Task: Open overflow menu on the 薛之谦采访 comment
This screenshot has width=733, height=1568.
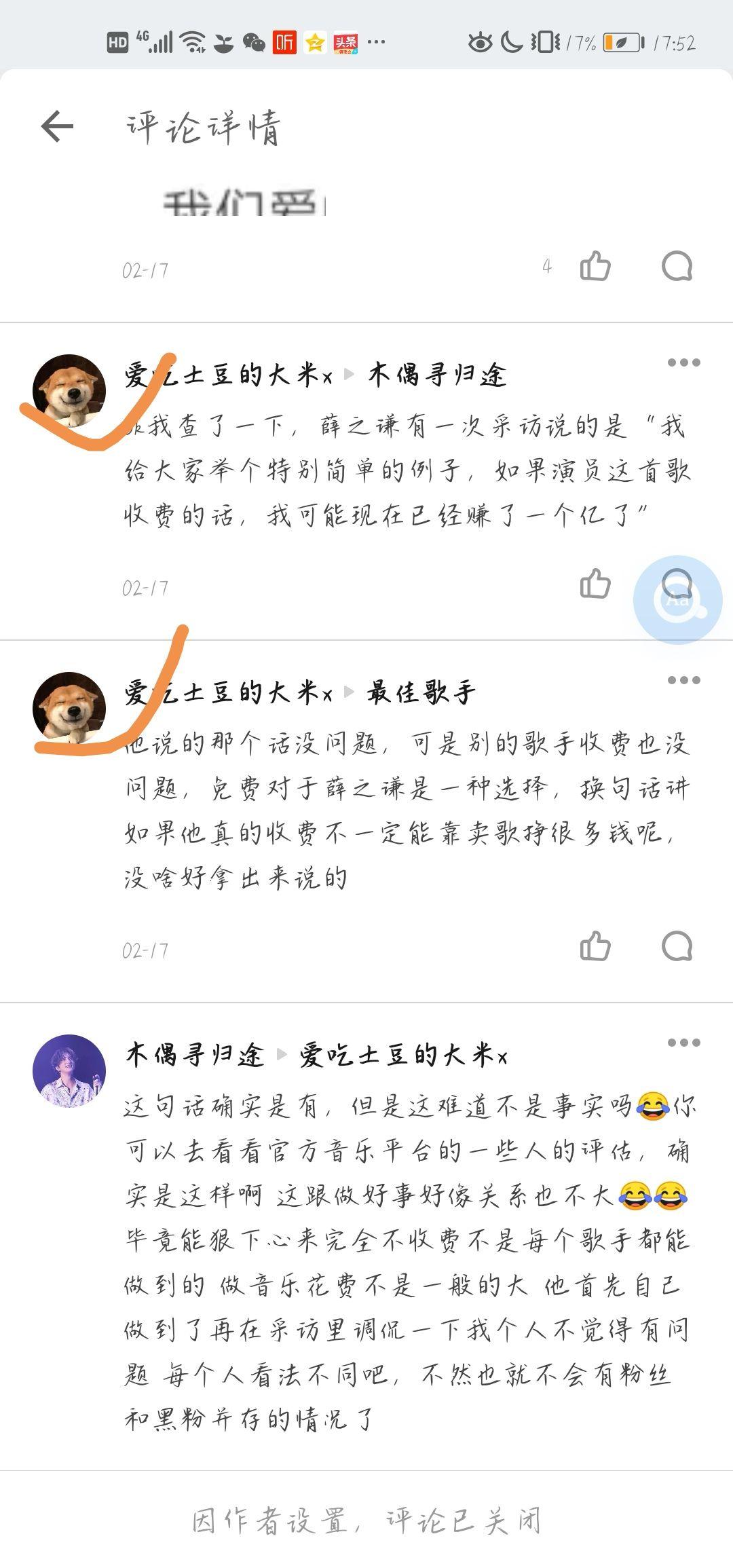Action: (x=683, y=362)
